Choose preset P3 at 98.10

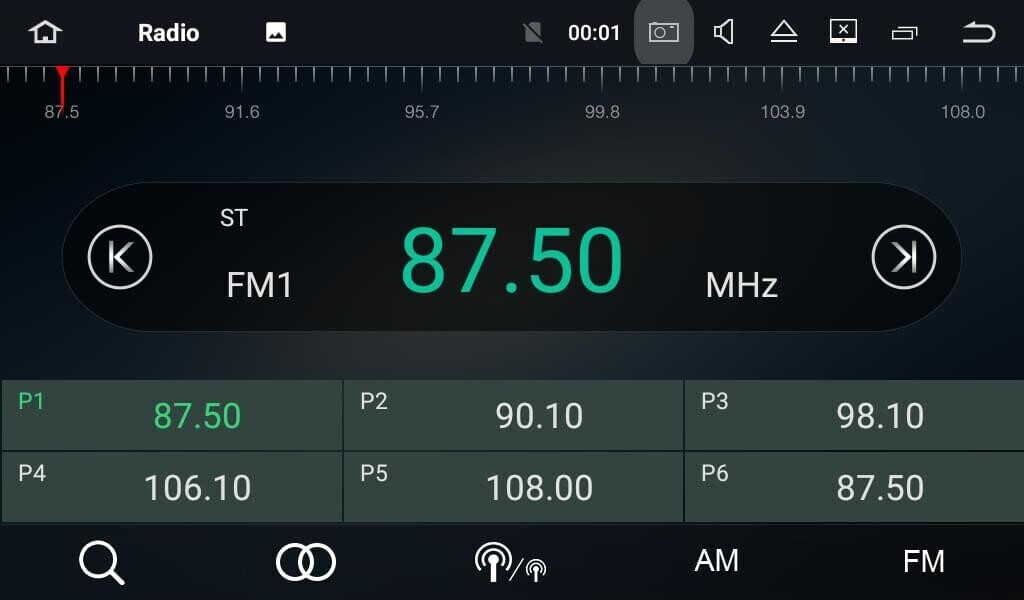tap(854, 415)
